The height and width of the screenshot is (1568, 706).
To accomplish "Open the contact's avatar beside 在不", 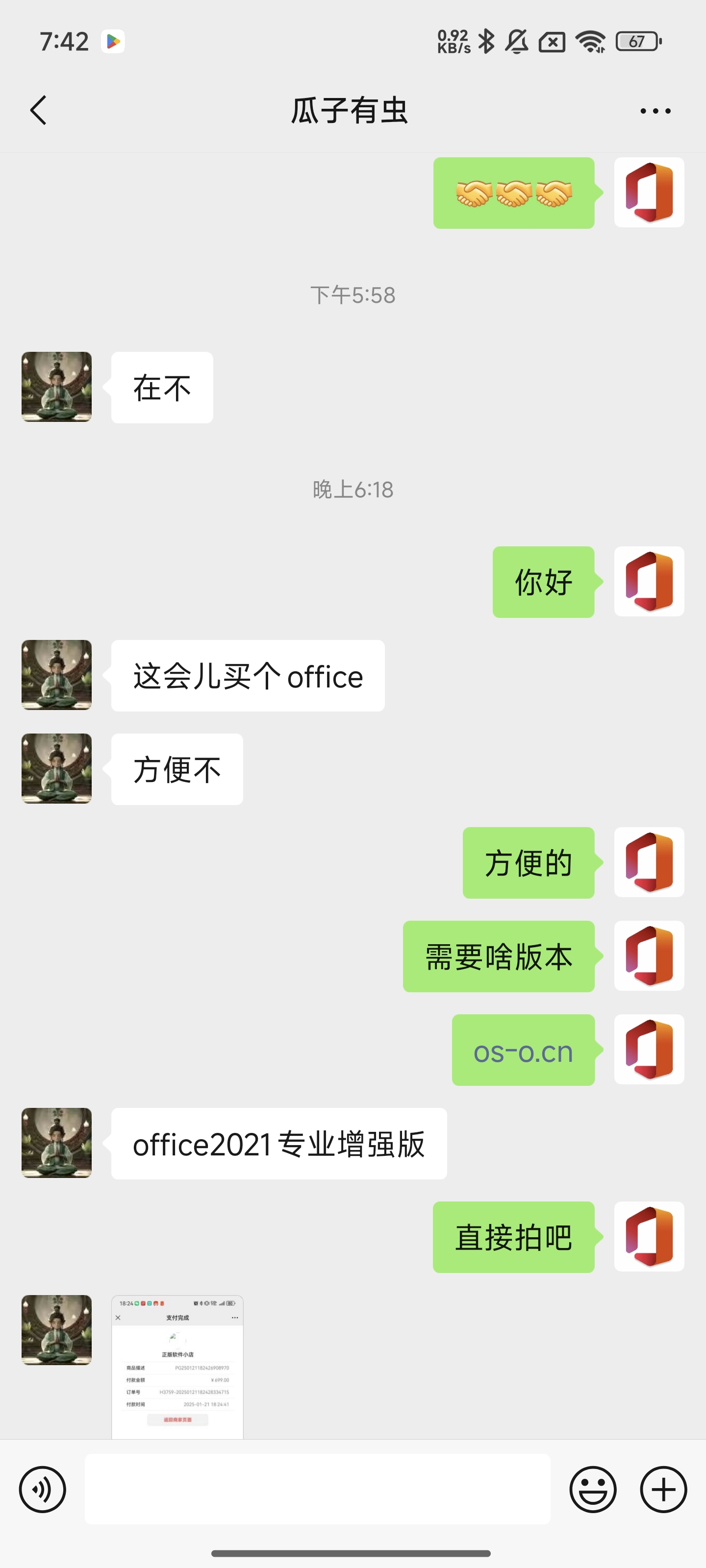I will [57, 387].
